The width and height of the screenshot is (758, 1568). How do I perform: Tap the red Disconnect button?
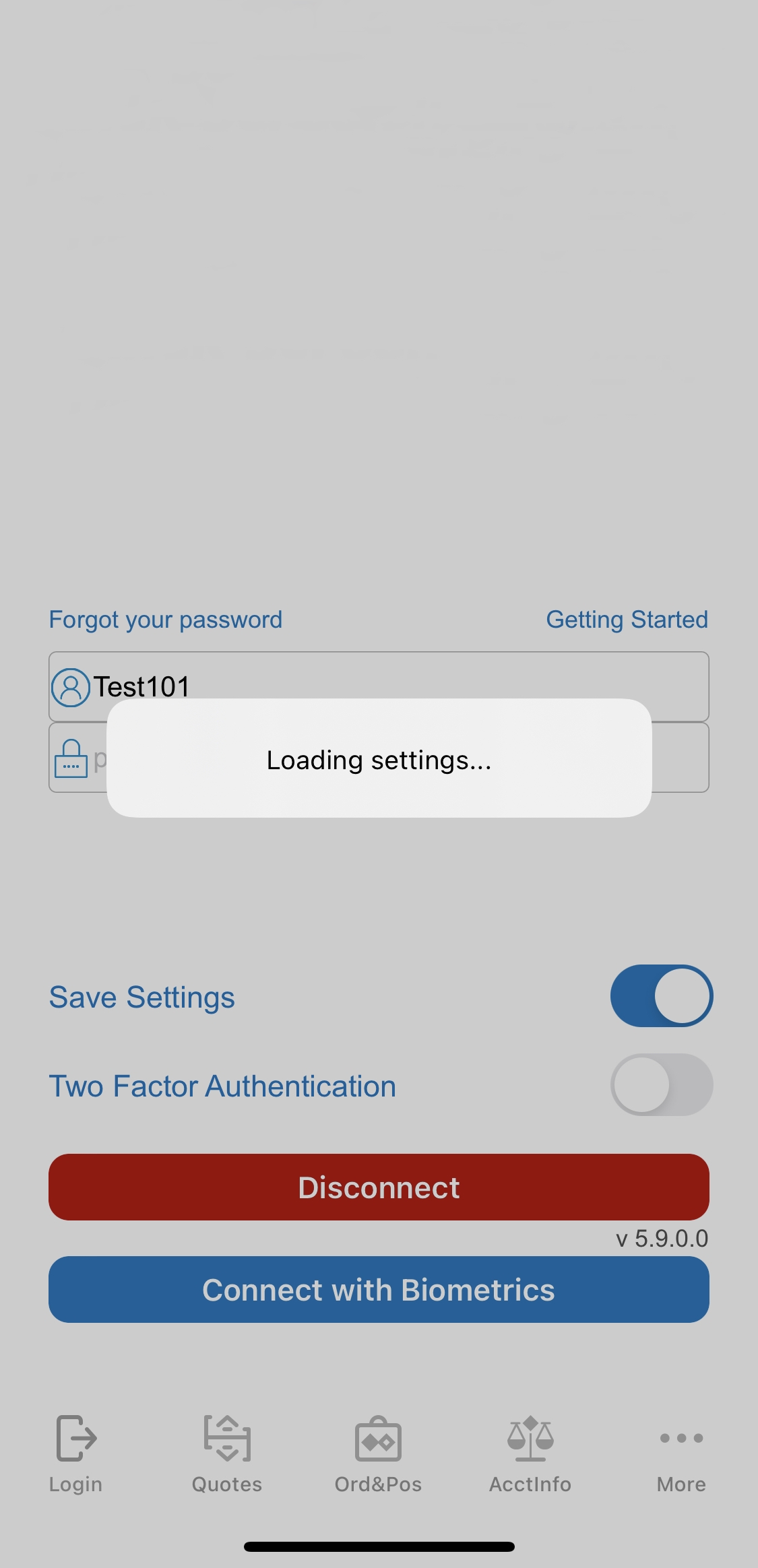tap(379, 1187)
